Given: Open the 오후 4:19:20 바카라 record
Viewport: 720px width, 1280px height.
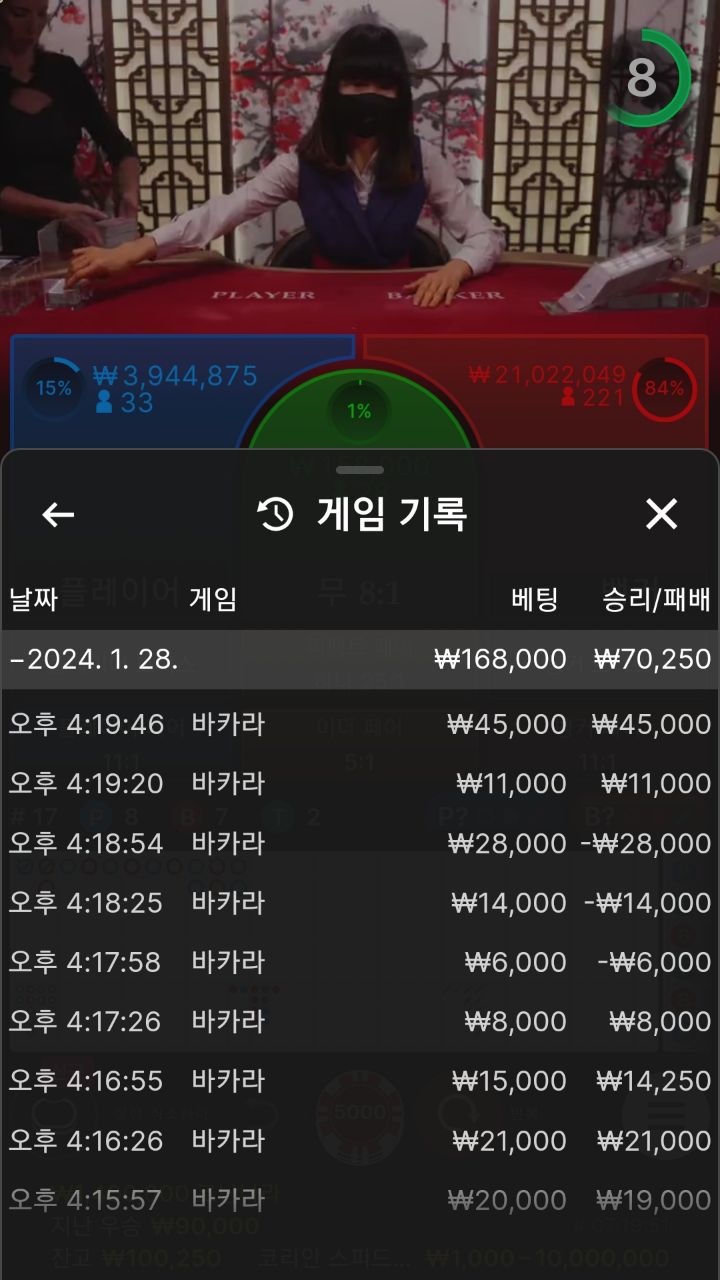Looking at the screenshot, I should [x=360, y=783].
